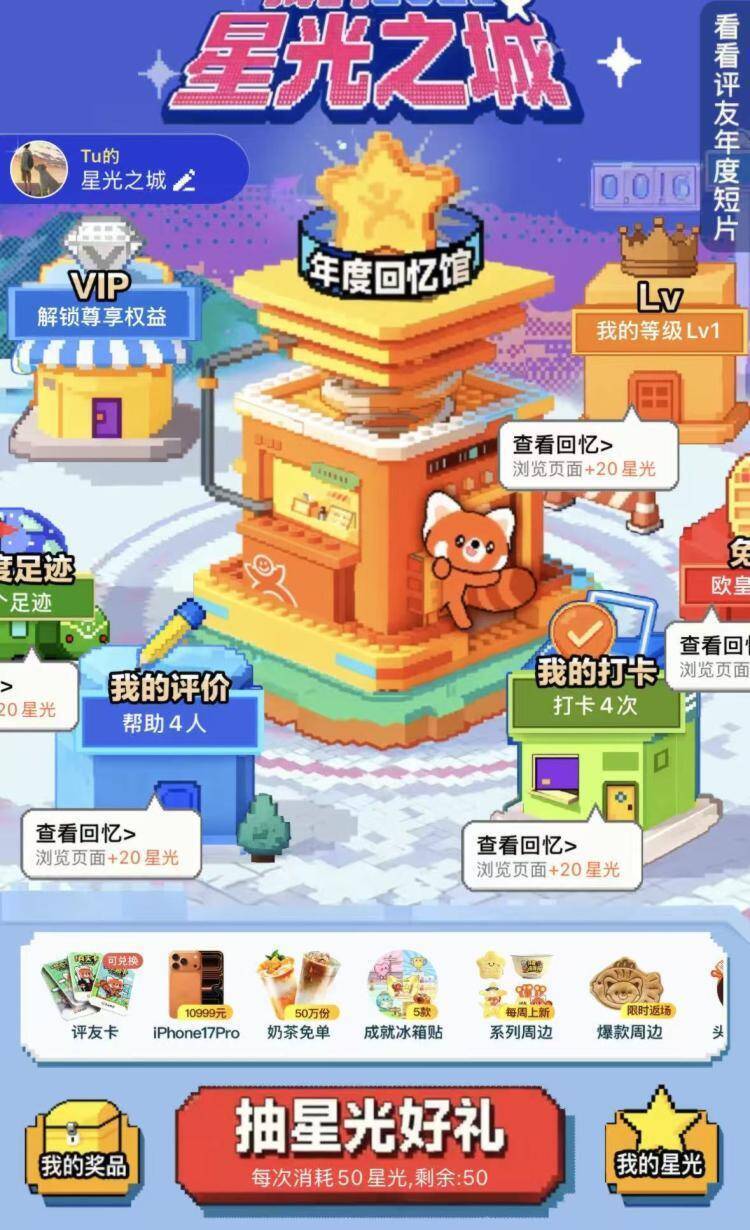The height and width of the screenshot is (1230, 750).
Task: View the 系列周边 prize
Action: [520, 995]
